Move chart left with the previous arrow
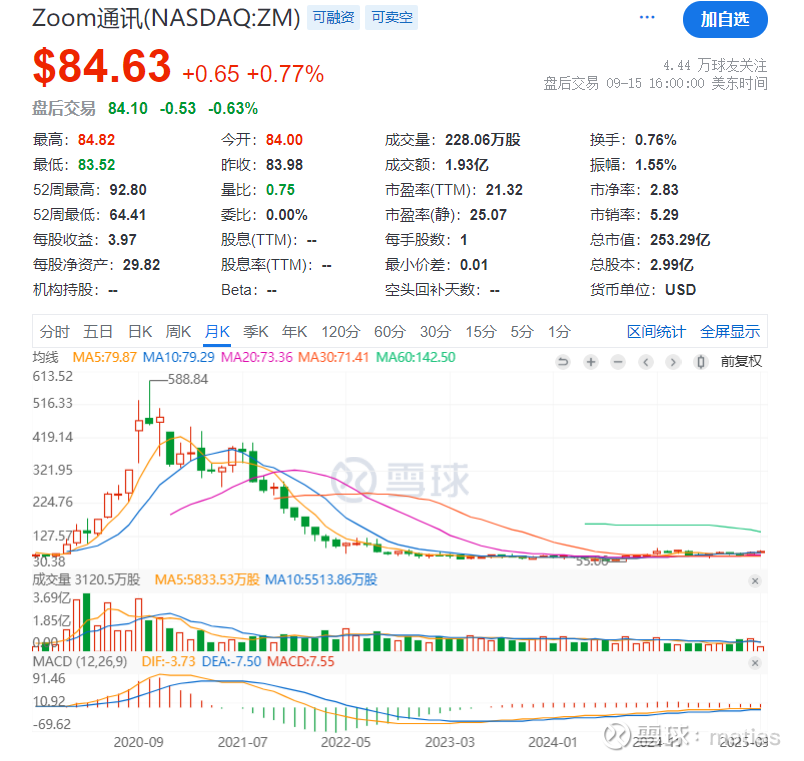804x761 pixels. pos(646,361)
